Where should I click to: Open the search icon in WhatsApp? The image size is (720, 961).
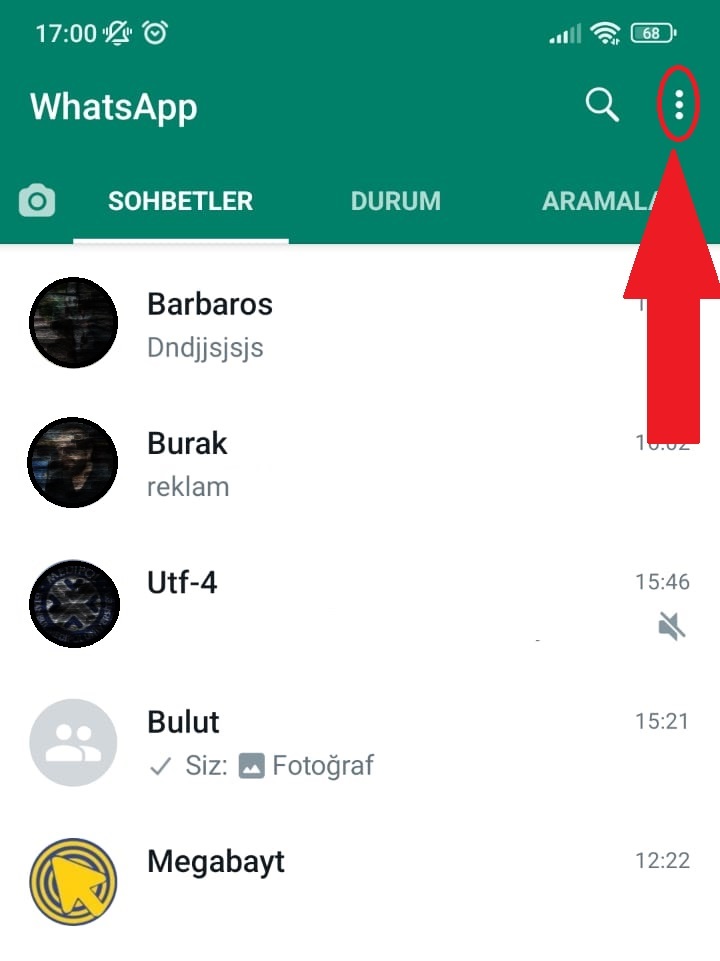click(x=602, y=105)
